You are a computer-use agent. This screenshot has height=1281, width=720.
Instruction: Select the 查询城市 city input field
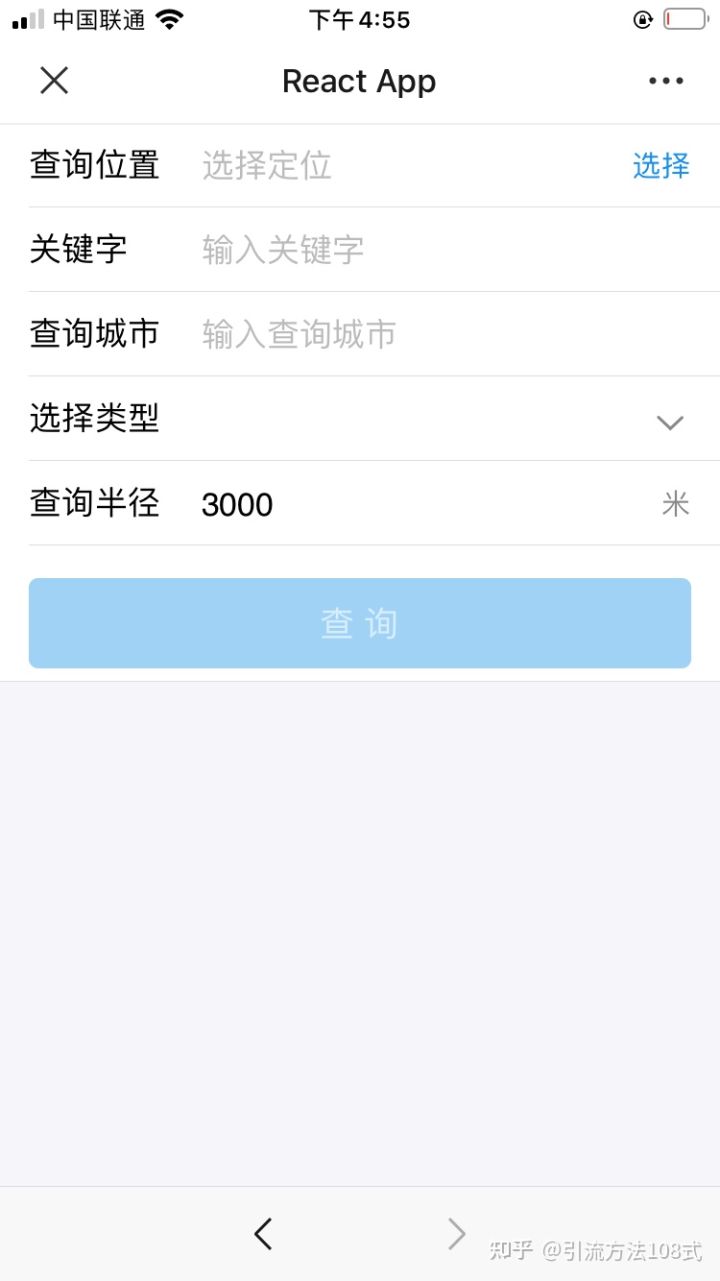coord(440,334)
